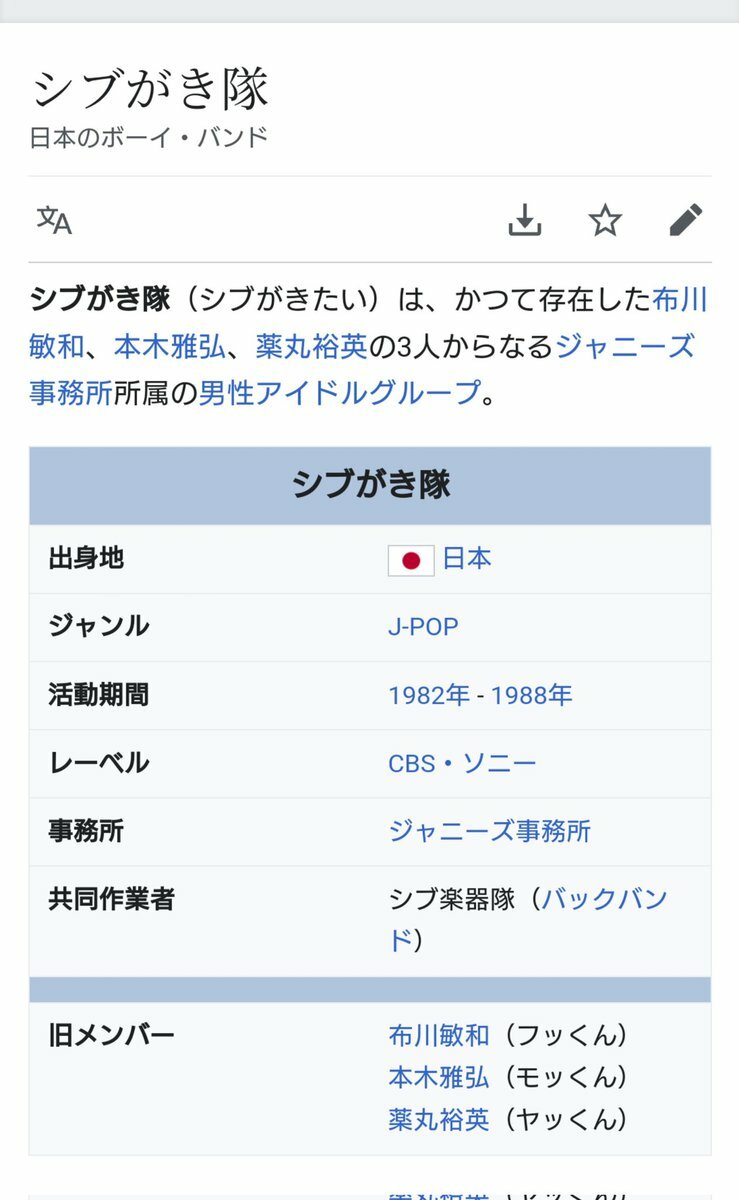739x1200 pixels.
Task: Open 布川敏和 in 旧メンバー list
Action: [439, 1035]
